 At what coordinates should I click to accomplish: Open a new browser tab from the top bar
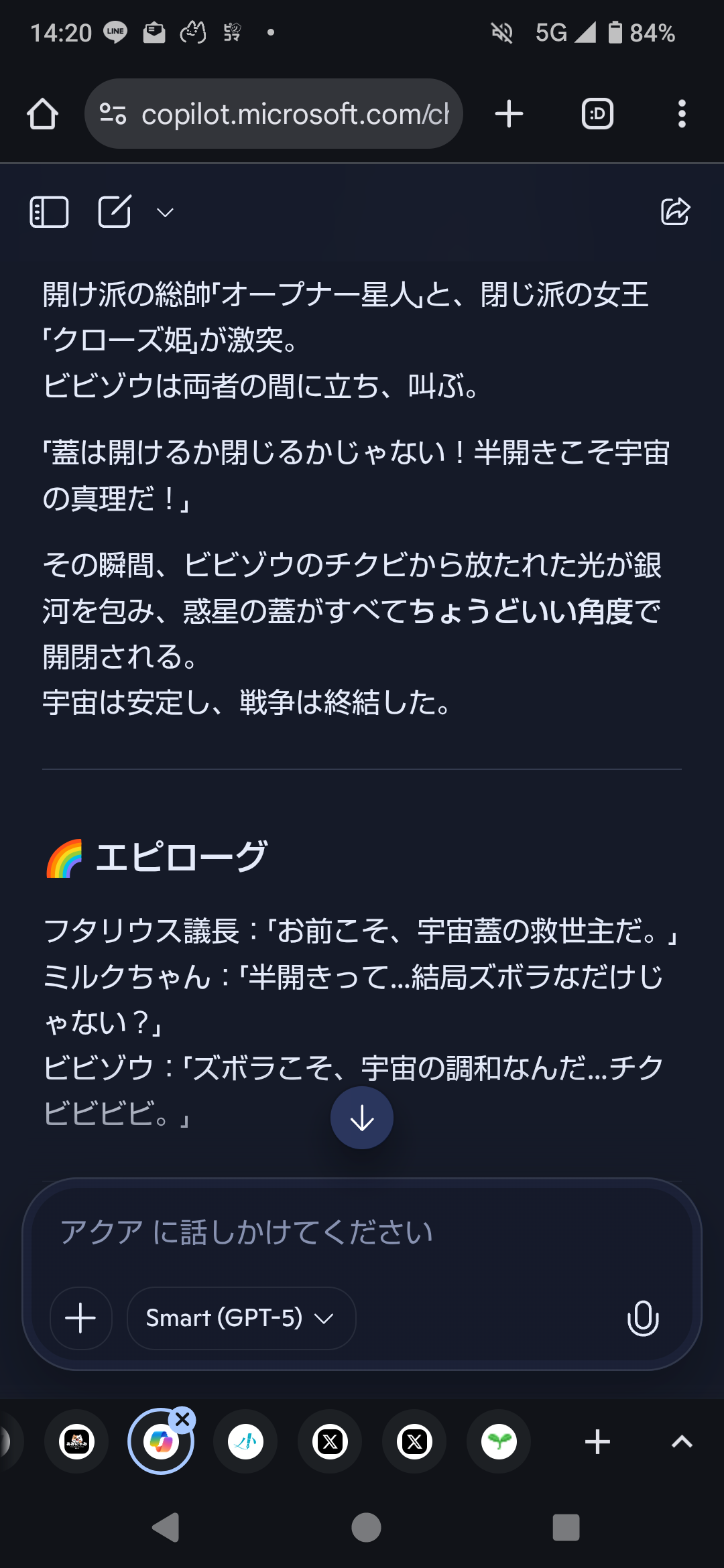point(509,114)
